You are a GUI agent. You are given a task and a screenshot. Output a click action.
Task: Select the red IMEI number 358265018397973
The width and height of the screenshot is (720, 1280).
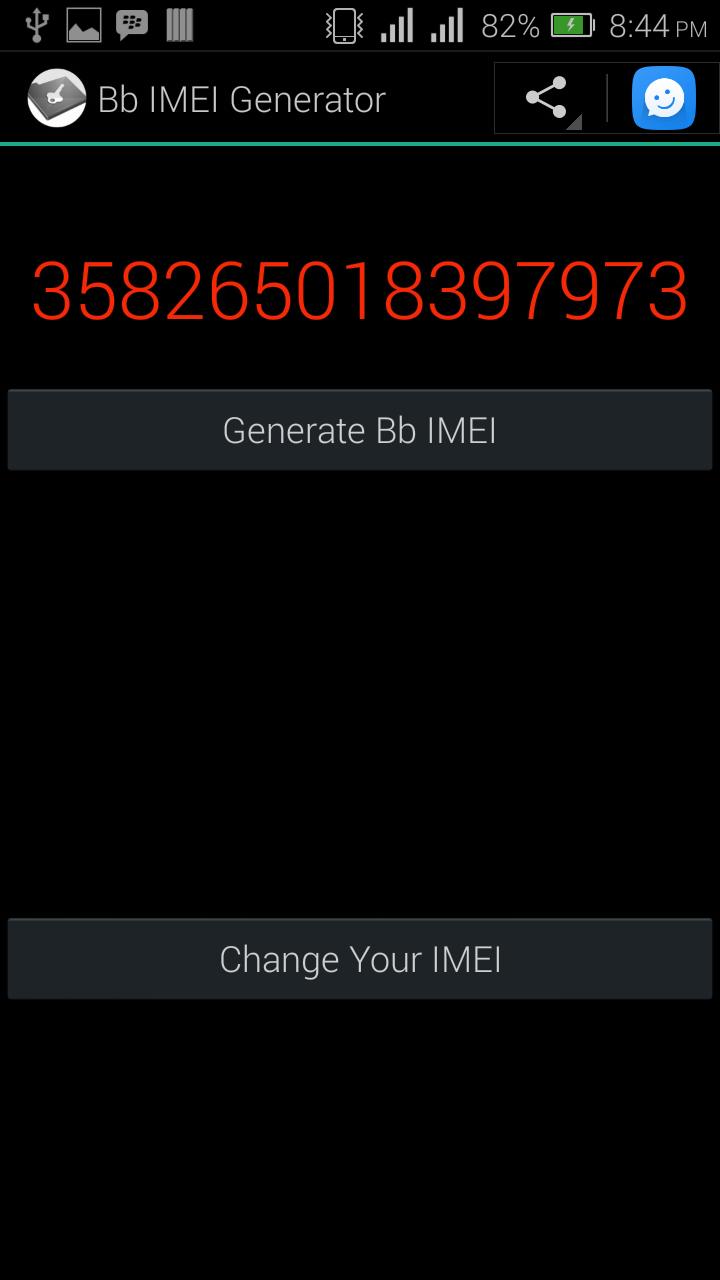[360, 292]
